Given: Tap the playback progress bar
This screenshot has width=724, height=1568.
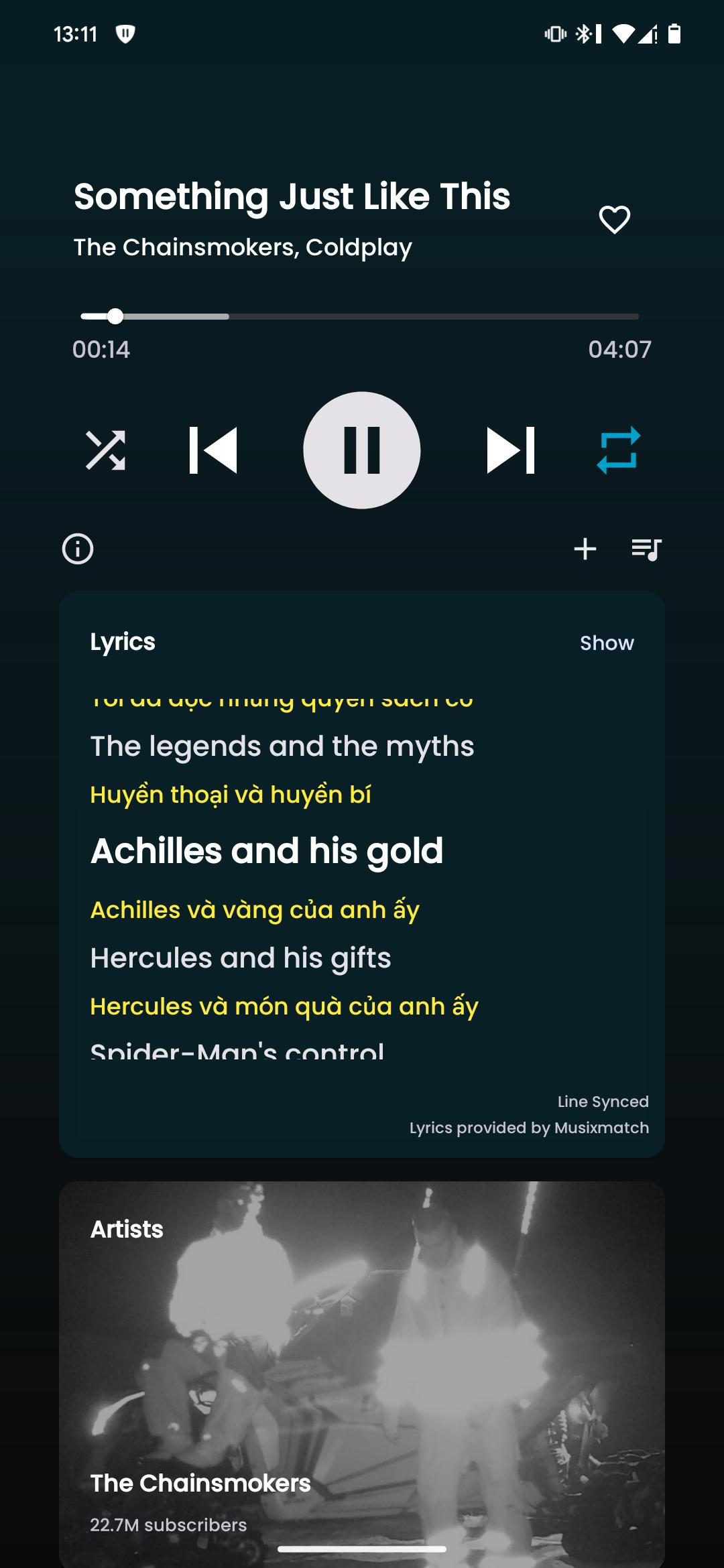Looking at the screenshot, I should (360, 316).
